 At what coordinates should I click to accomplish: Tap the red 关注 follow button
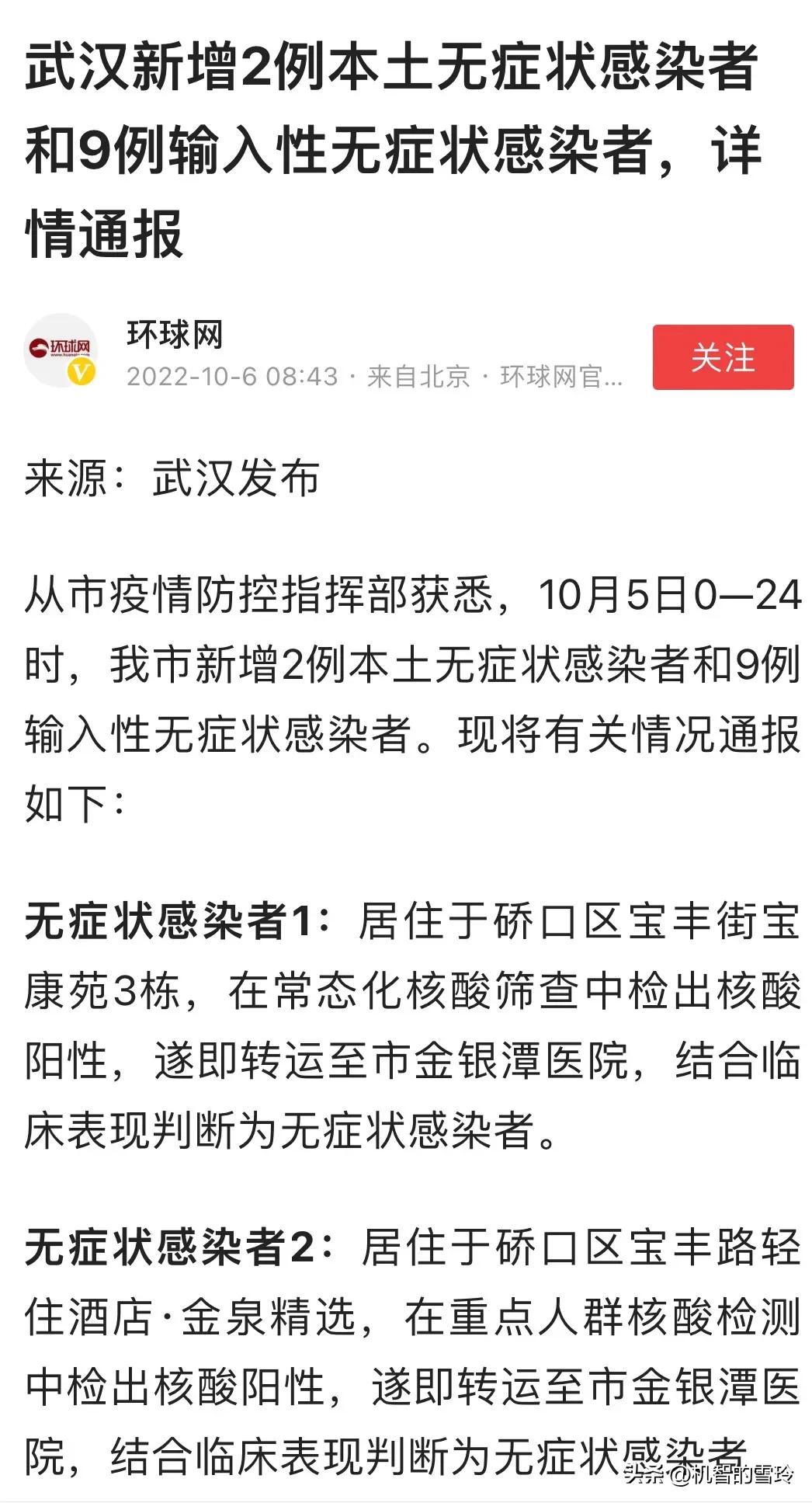tap(722, 357)
